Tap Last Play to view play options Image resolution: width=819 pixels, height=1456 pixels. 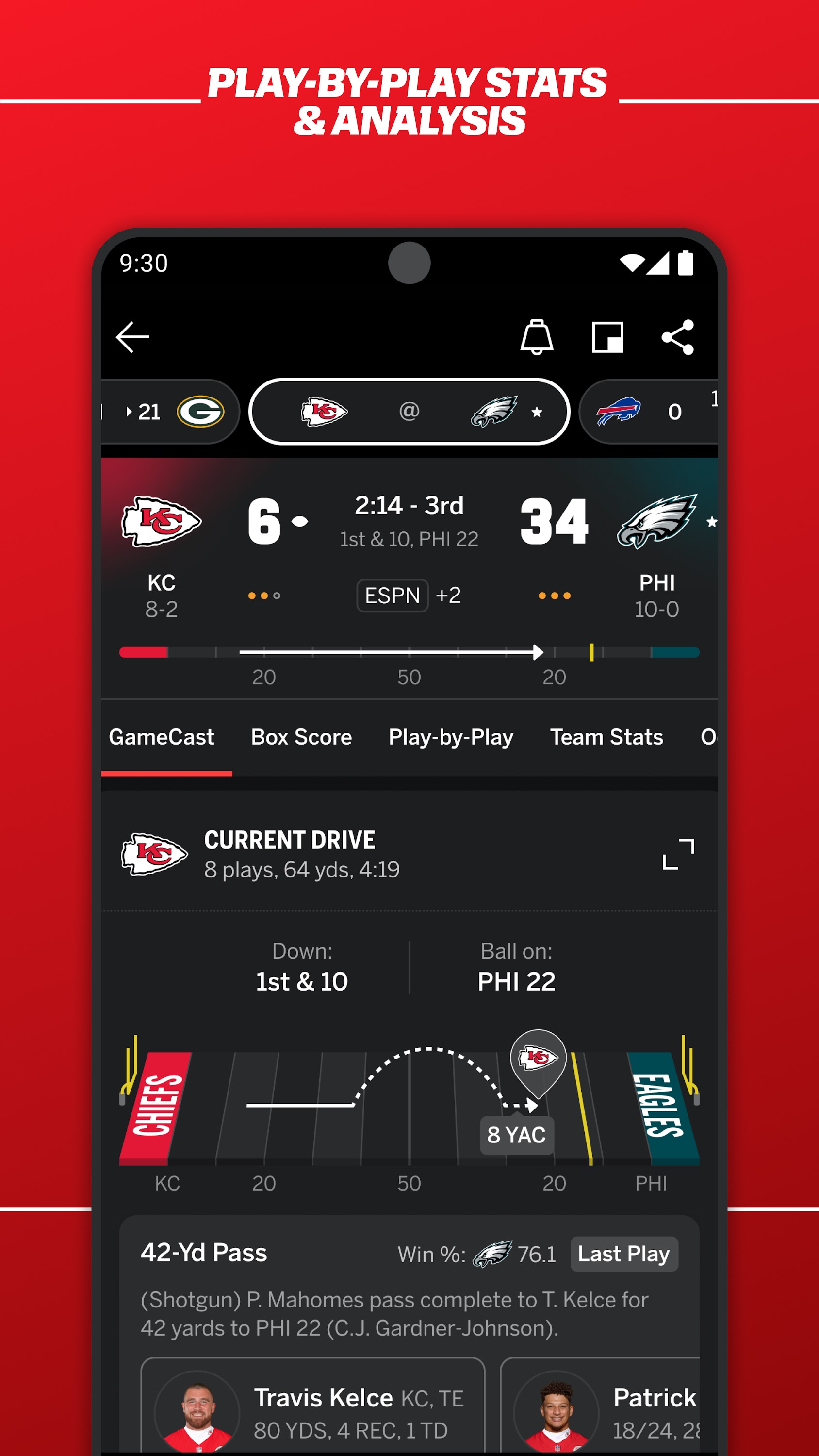pos(623,1254)
